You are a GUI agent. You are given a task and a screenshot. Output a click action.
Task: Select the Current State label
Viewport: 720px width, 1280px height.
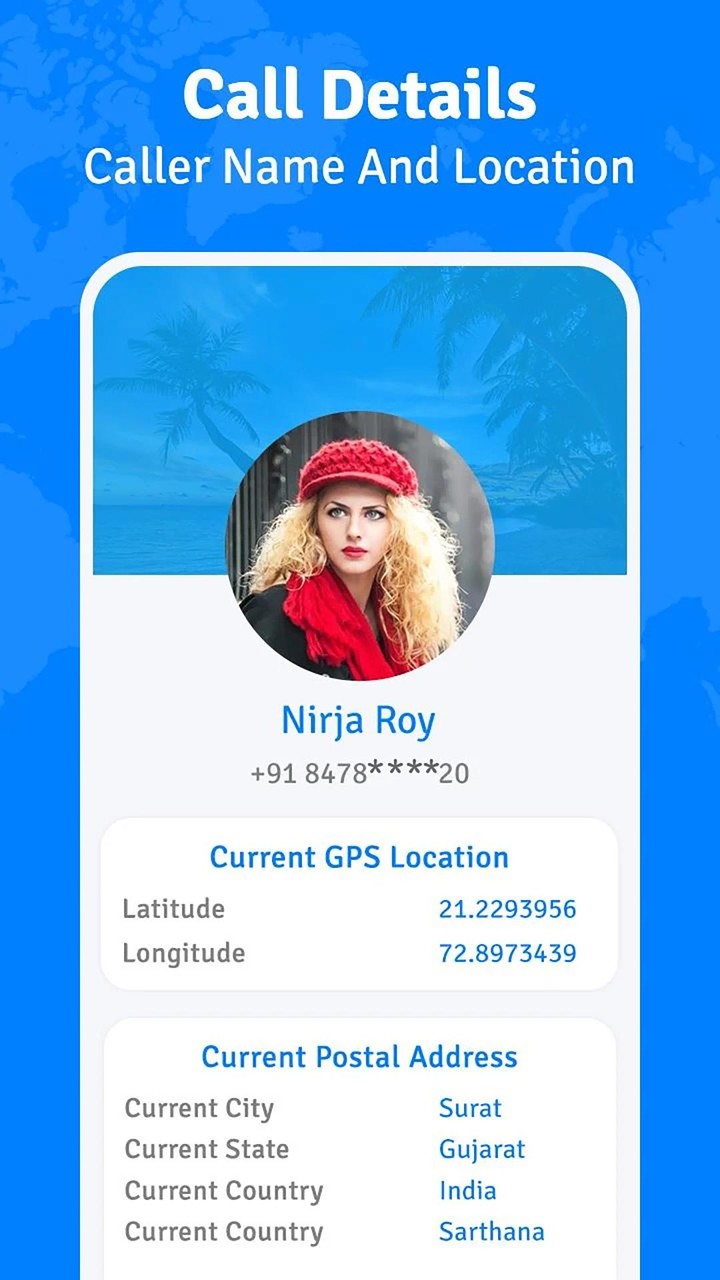[206, 1149]
